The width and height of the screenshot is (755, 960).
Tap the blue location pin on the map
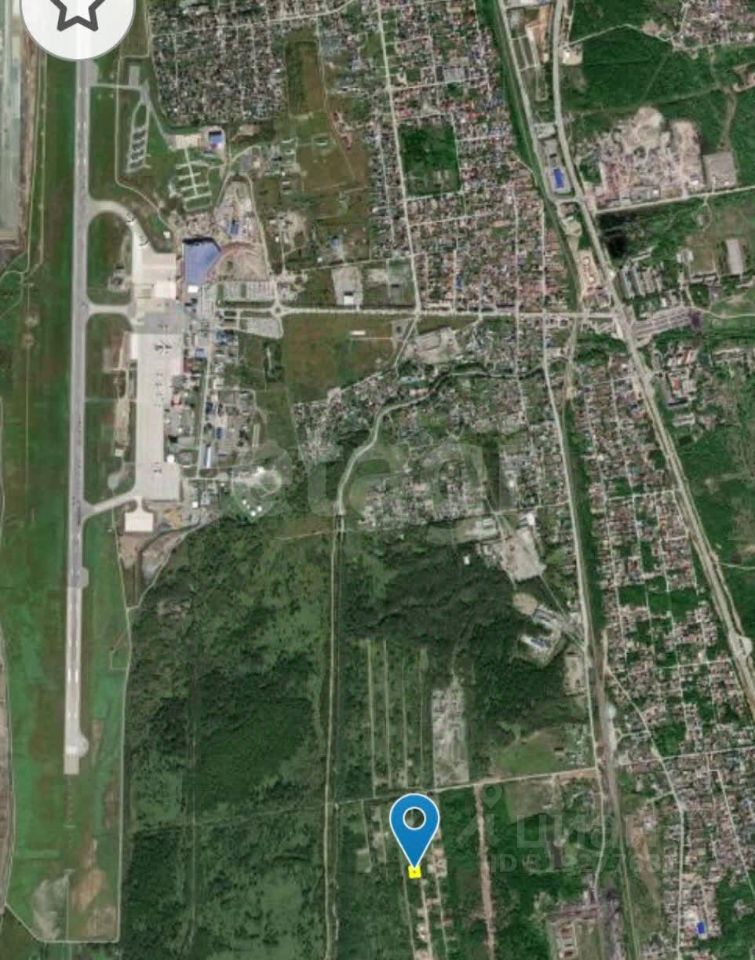414,825
